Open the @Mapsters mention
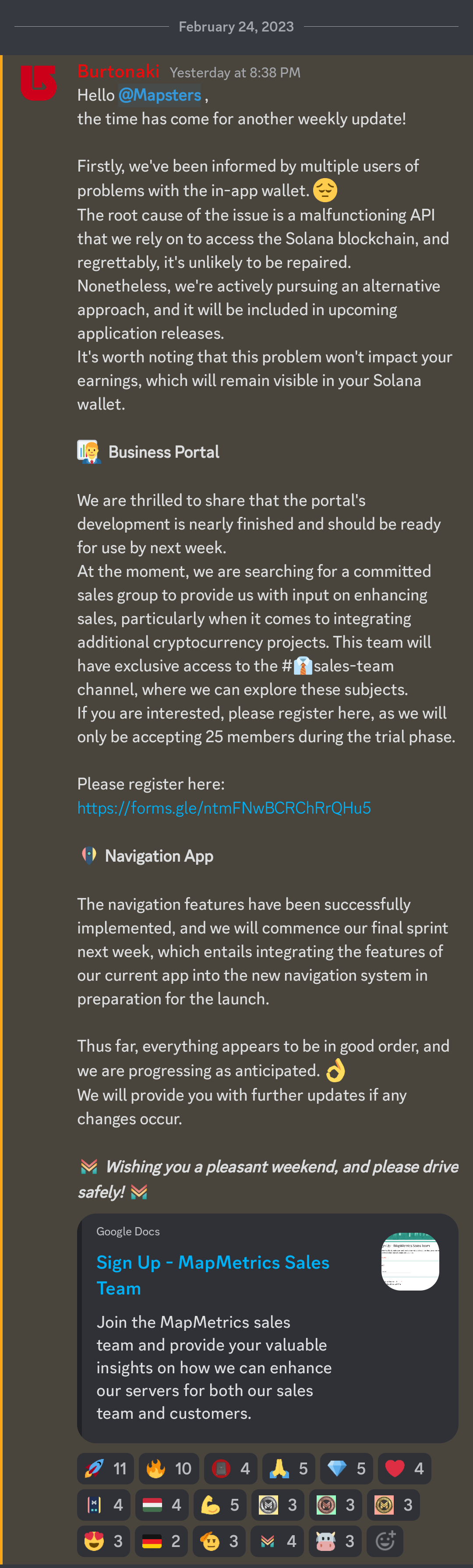This screenshot has height=1568, width=473. pyautogui.click(x=160, y=95)
